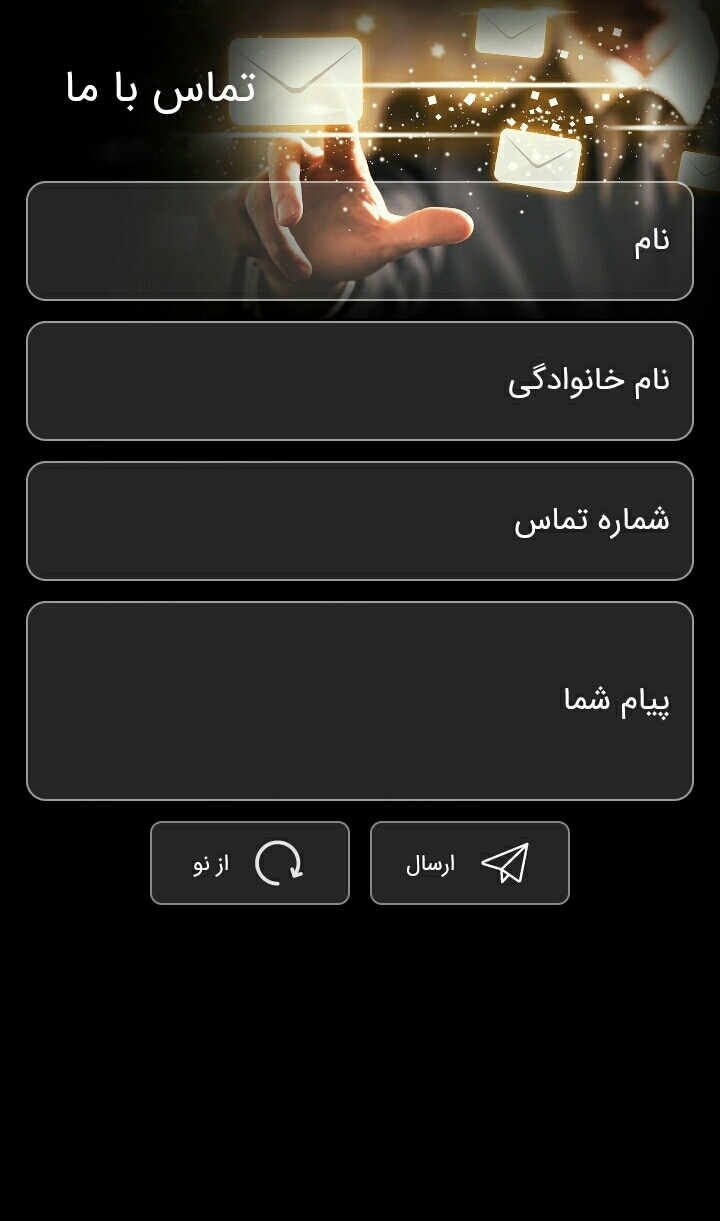Tap the نام (first name) field
The height and width of the screenshot is (1221, 720).
point(360,241)
